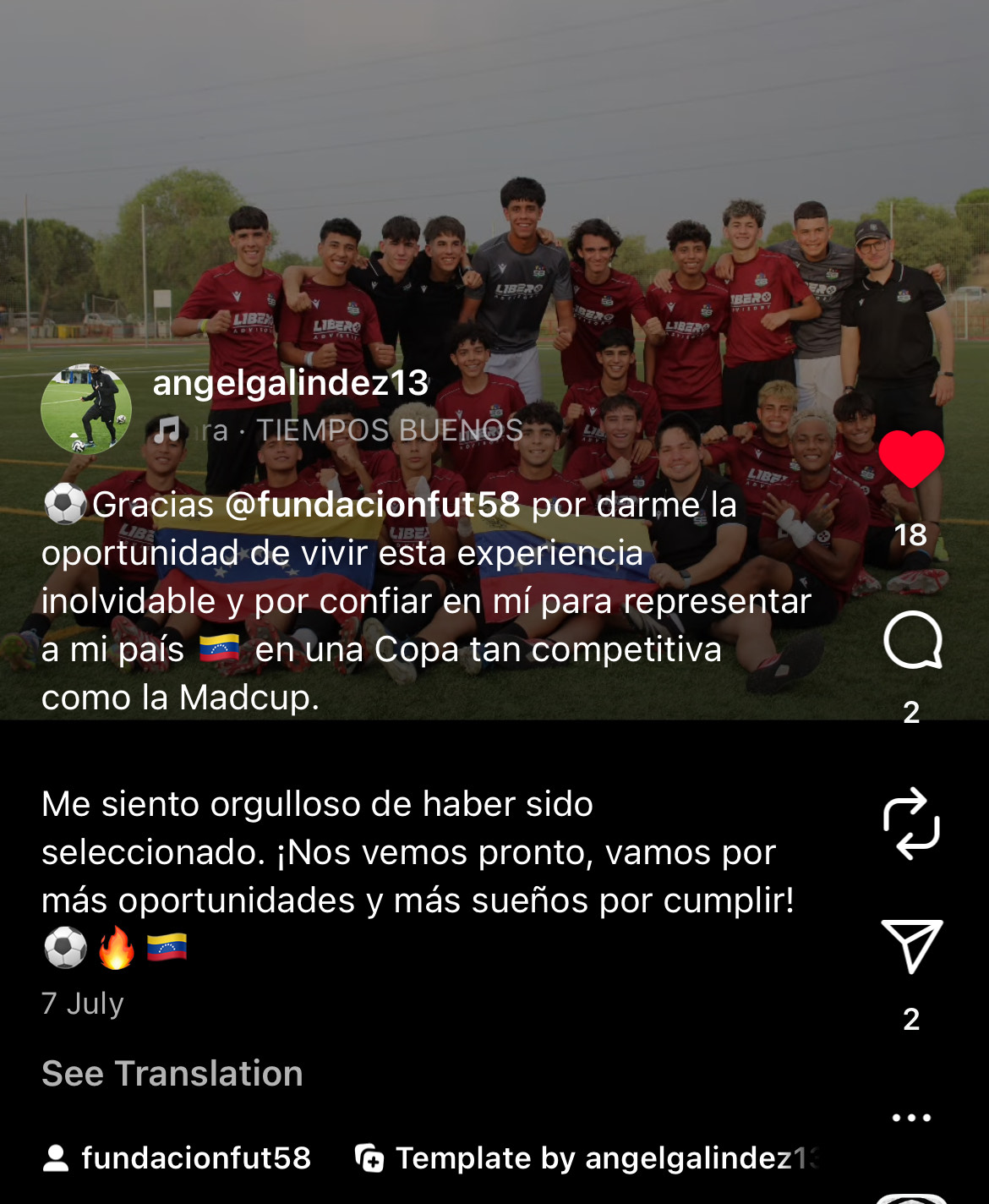Open the three-dot more options menu
The image size is (989, 1204).
[x=911, y=1118]
